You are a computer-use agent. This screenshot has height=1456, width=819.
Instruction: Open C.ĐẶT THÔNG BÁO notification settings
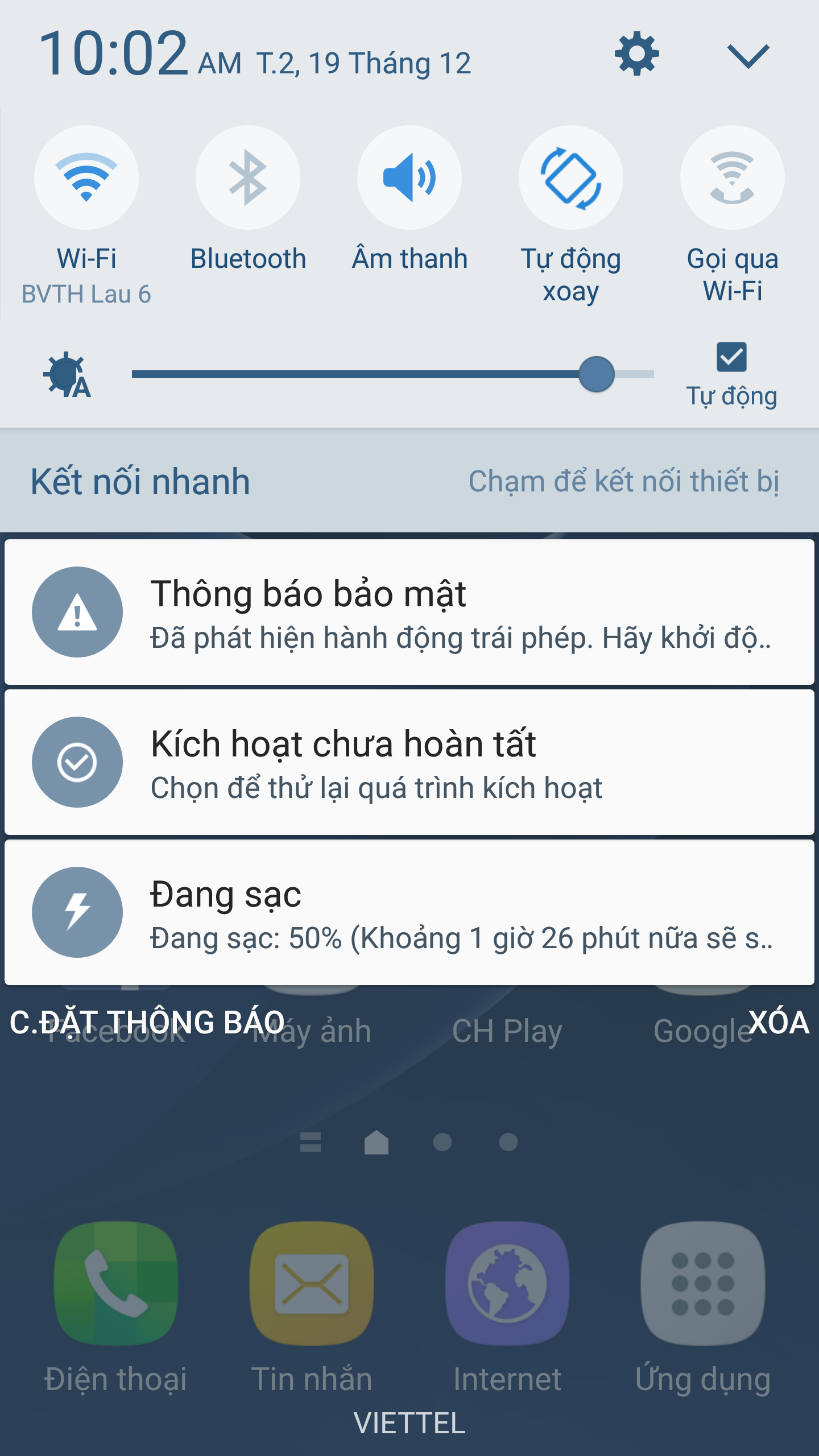pyautogui.click(x=147, y=1022)
